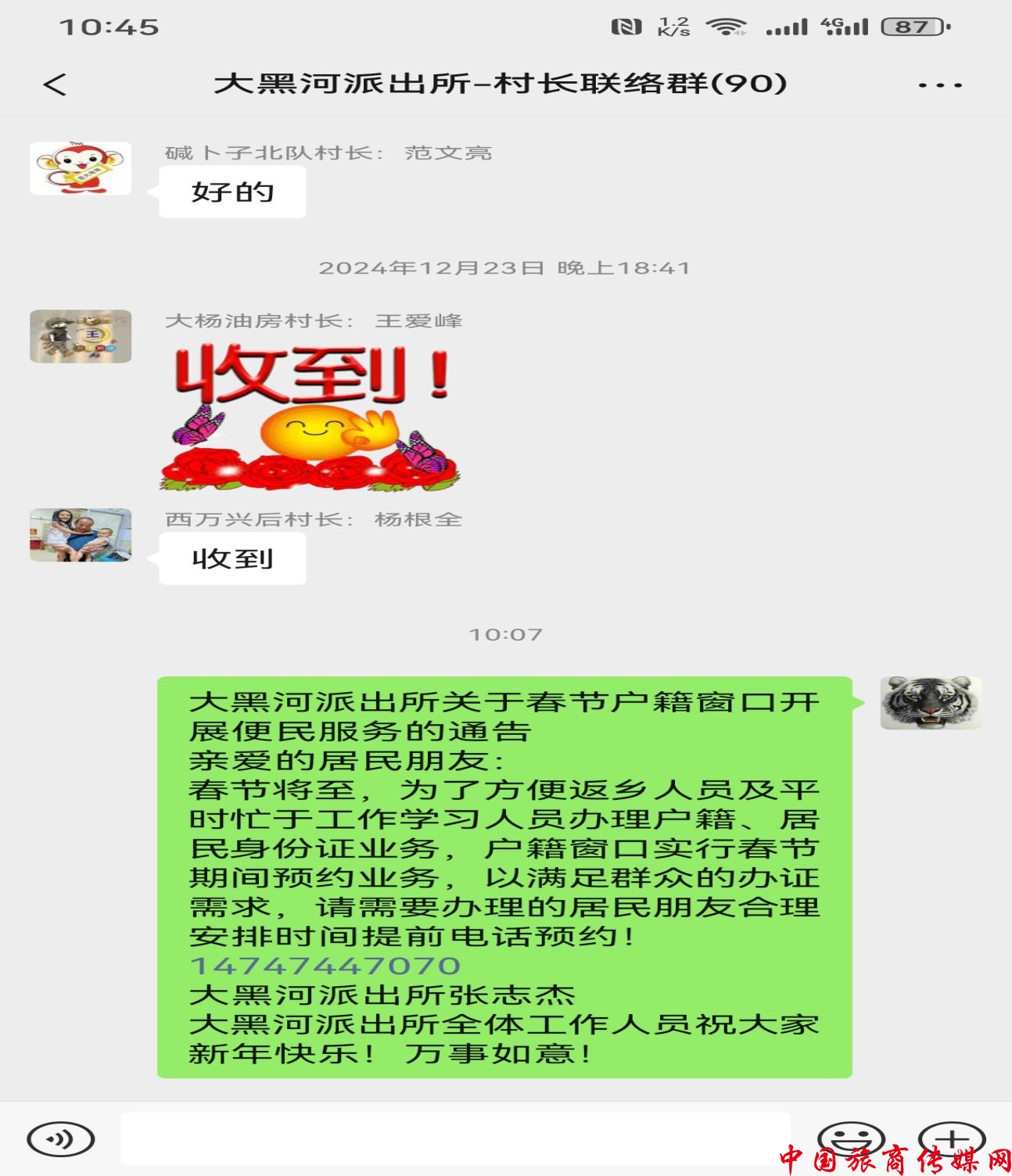
Task: Open the emoji picker
Action: coord(850,1138)
